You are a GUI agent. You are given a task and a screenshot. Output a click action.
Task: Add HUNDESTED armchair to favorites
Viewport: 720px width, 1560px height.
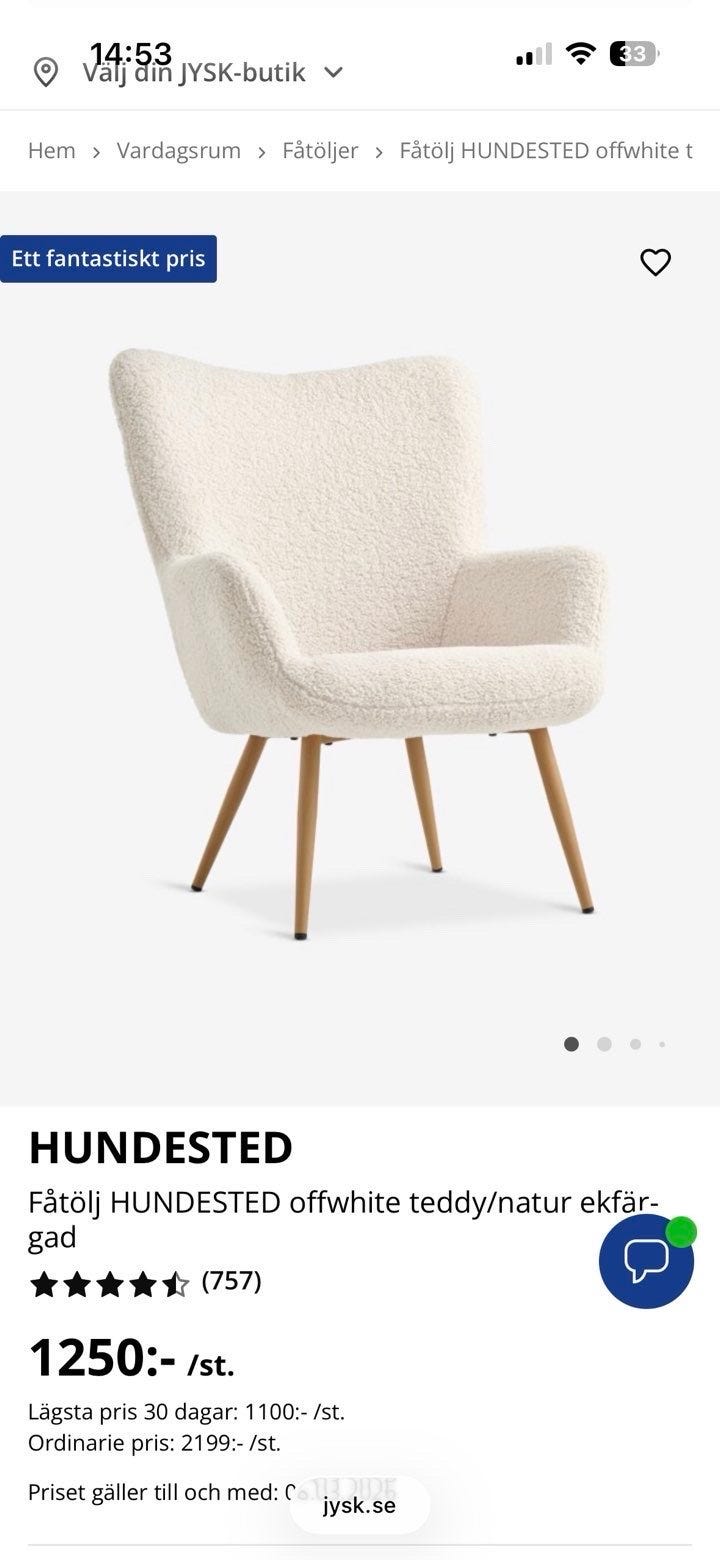point(655,262)
